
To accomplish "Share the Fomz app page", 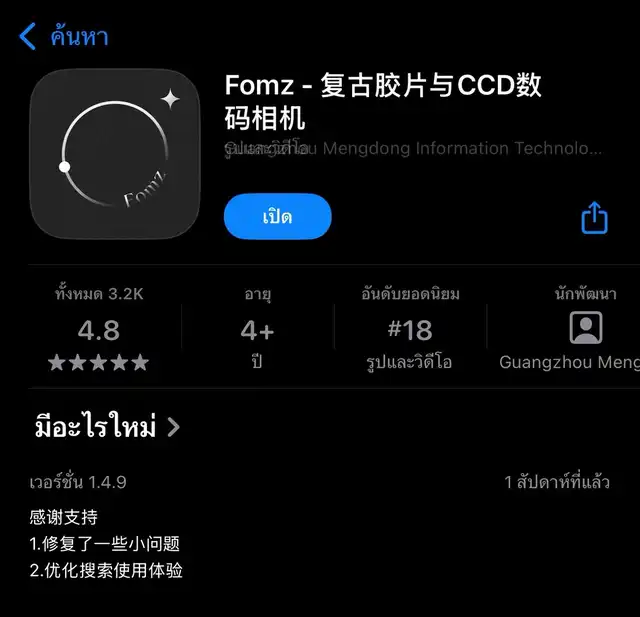I will click(x=594, y=217).
